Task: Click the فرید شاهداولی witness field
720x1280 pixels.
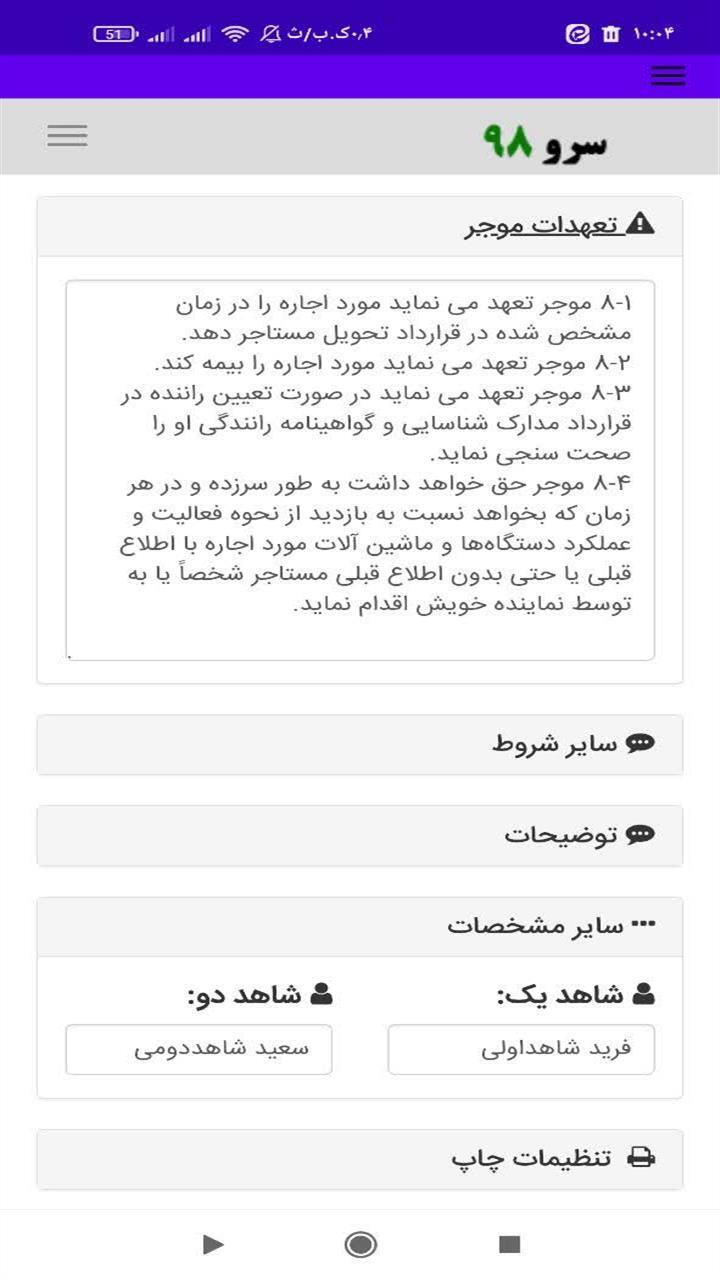Action: click(x=521, y=1049)
